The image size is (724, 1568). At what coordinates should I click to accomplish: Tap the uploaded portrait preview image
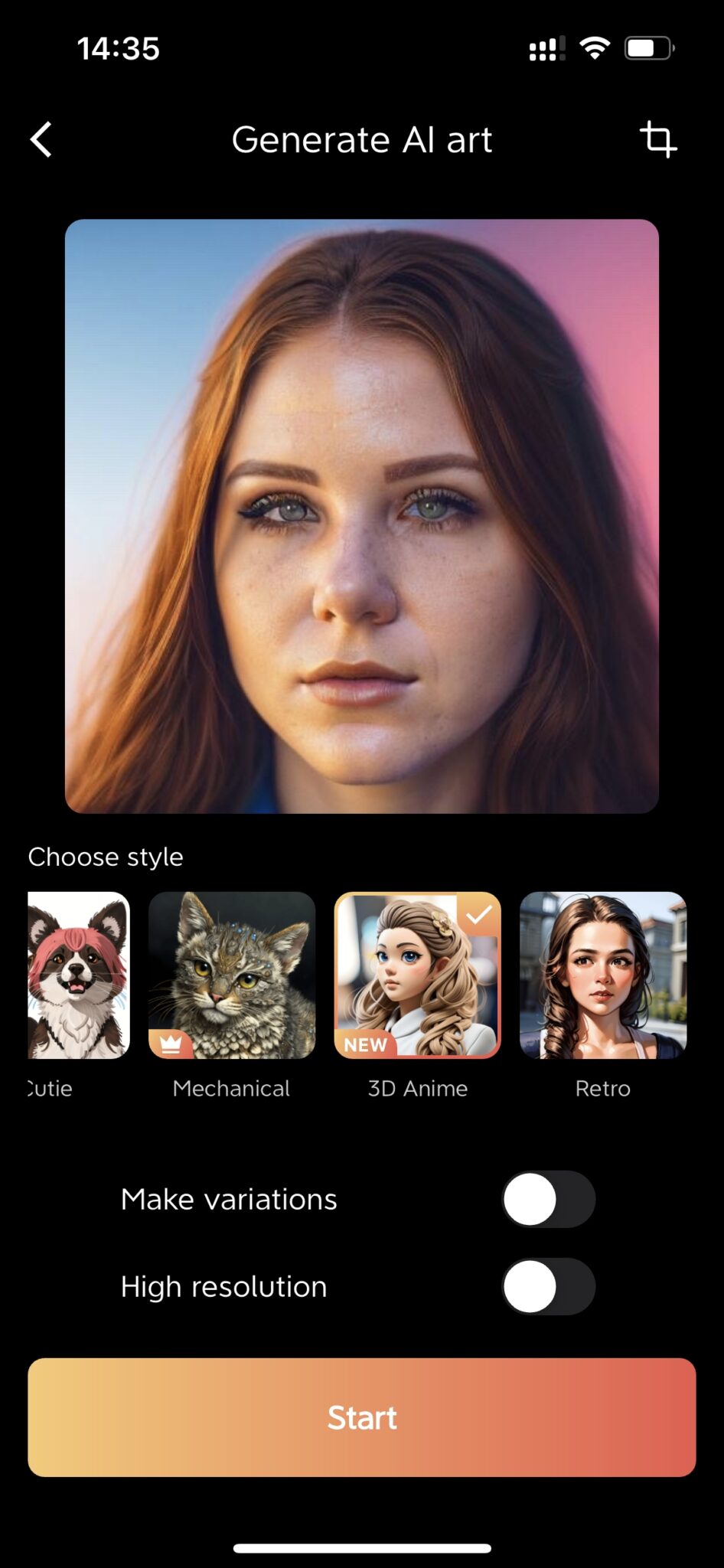click(362, 514)
